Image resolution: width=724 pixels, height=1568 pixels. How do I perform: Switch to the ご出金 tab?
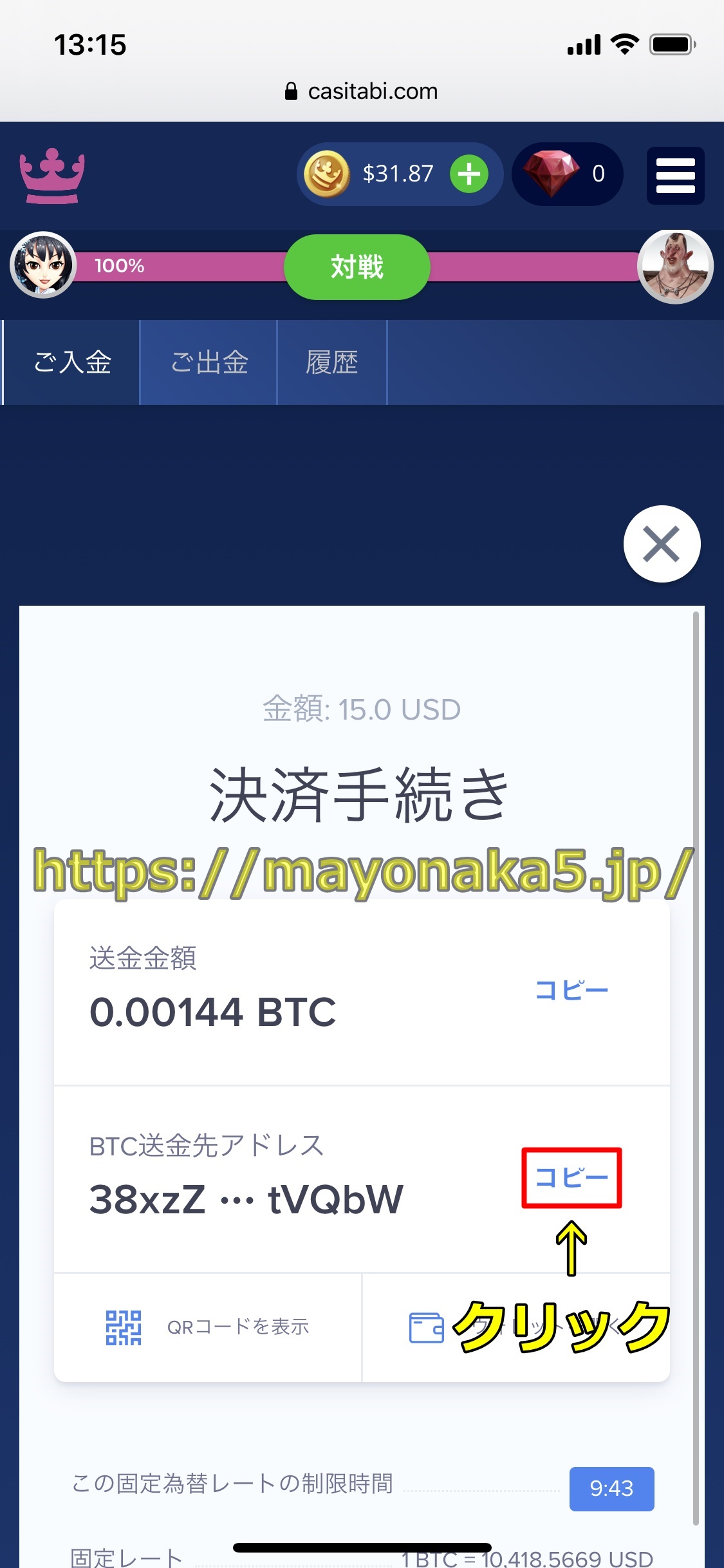tap(209, 362)
